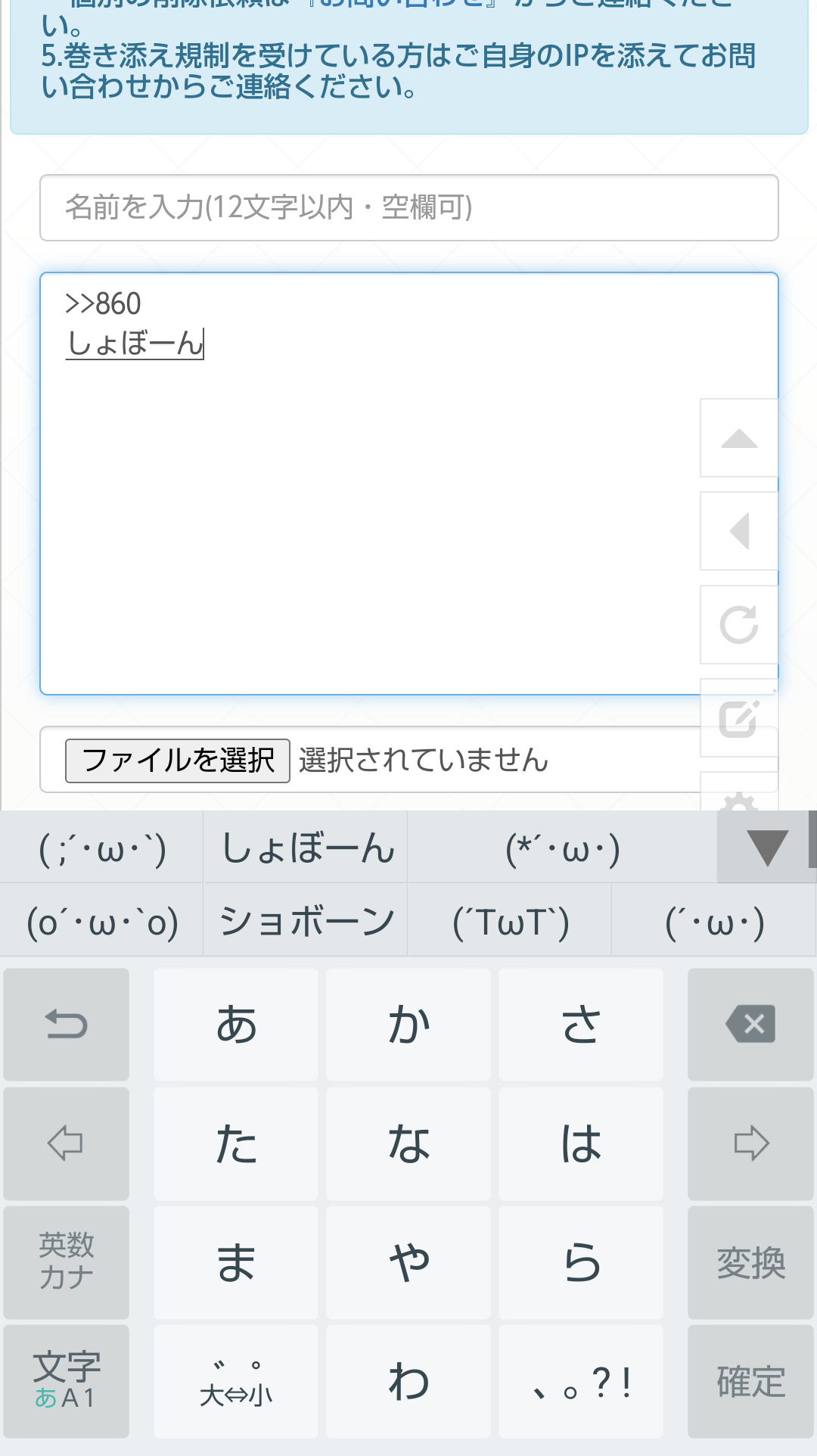The height and width of the screenshot is (1456, 817).
Task: Choose the しょぼーん hiragana candidate
Action: [306, 848]
